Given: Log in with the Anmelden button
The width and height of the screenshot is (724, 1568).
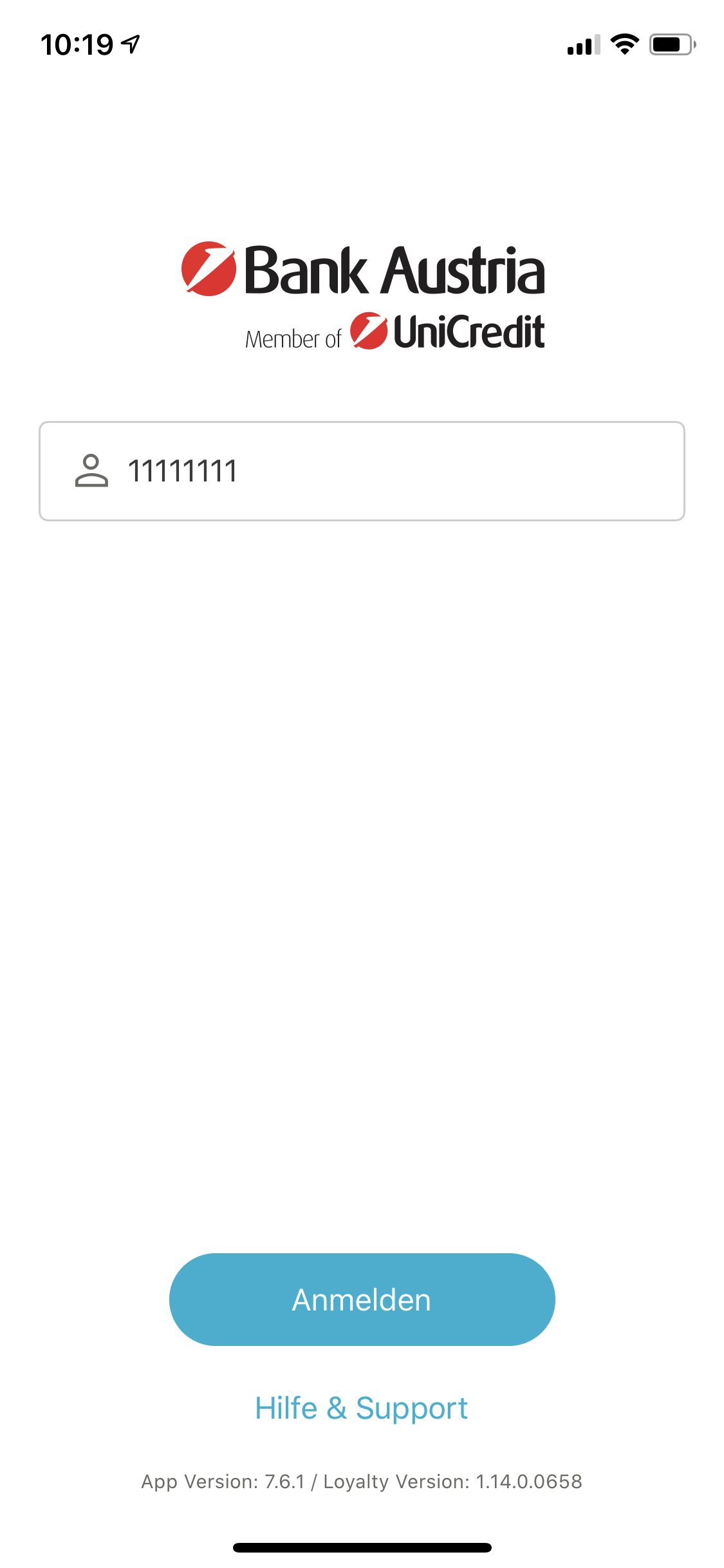Looking at the screenshot, I should click(362, 1299).
